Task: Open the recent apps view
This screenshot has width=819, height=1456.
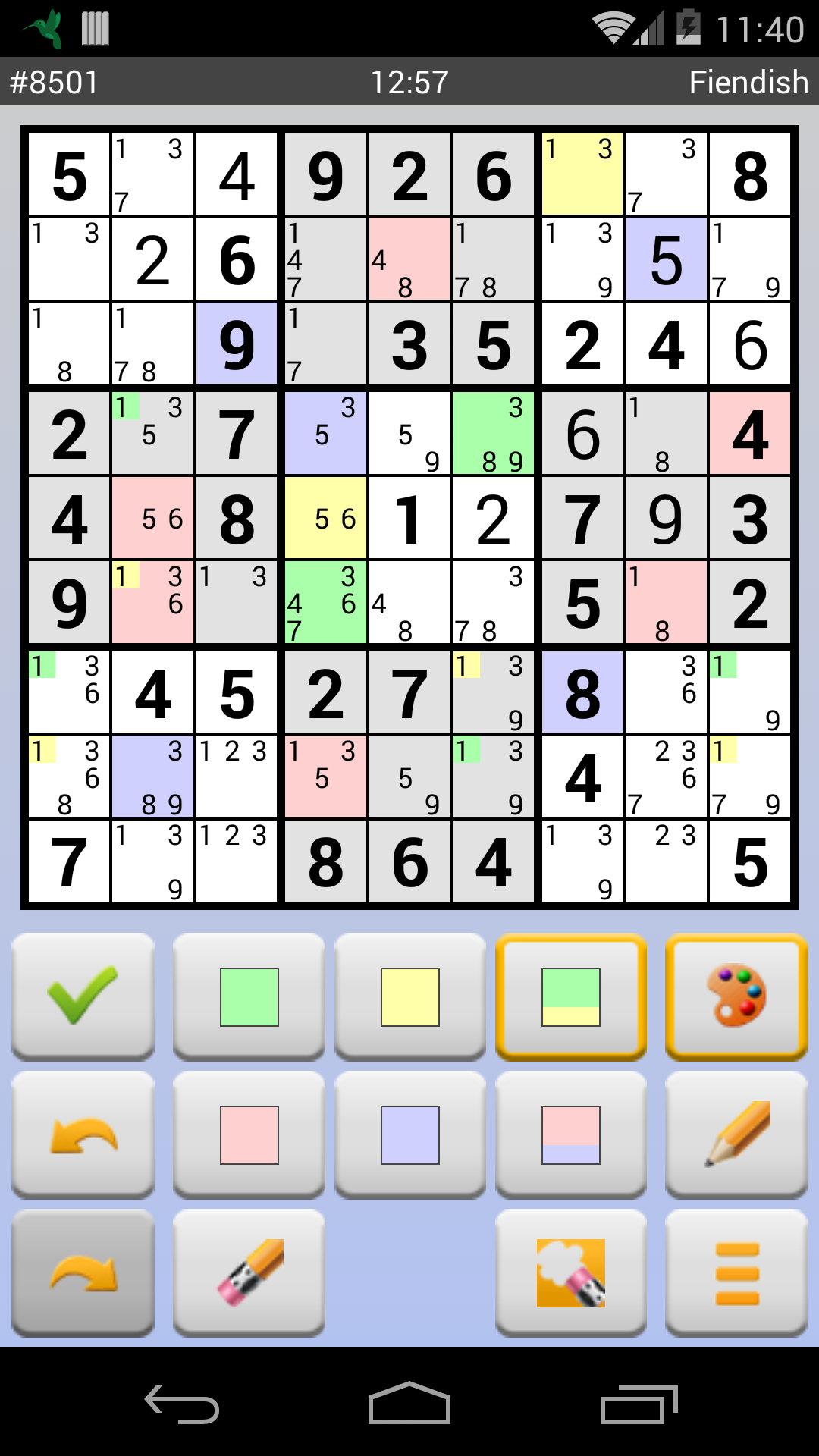Action: pyautogui.click(x=639, y=1404)
